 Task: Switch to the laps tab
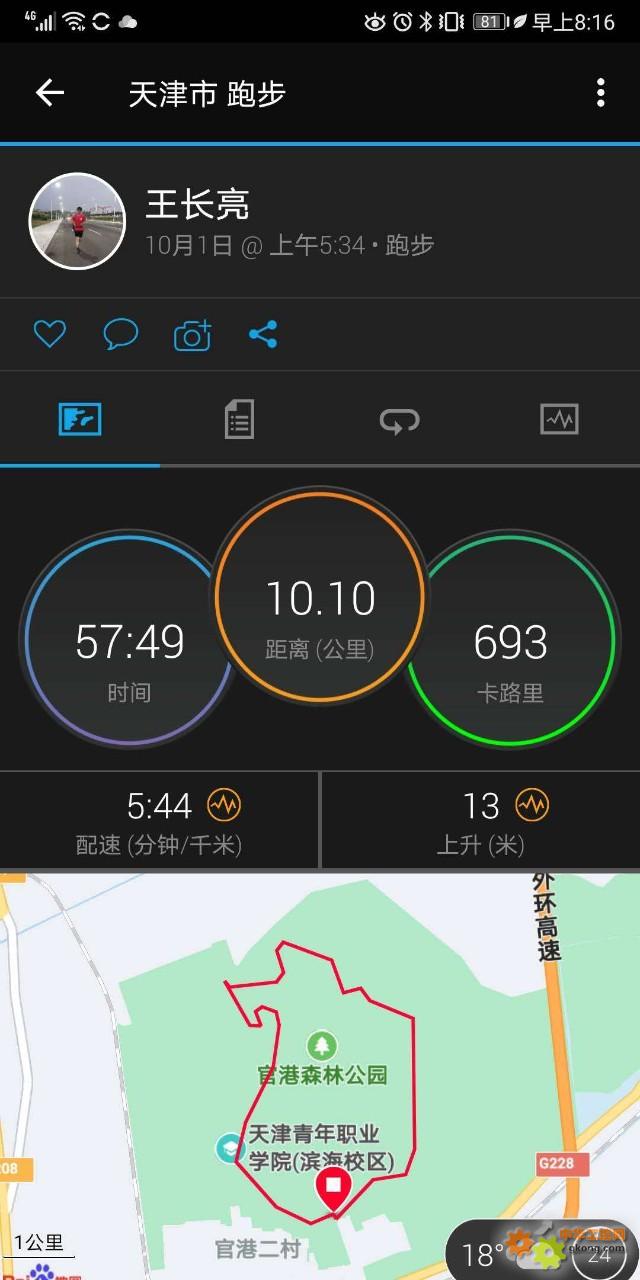point(399,420)
